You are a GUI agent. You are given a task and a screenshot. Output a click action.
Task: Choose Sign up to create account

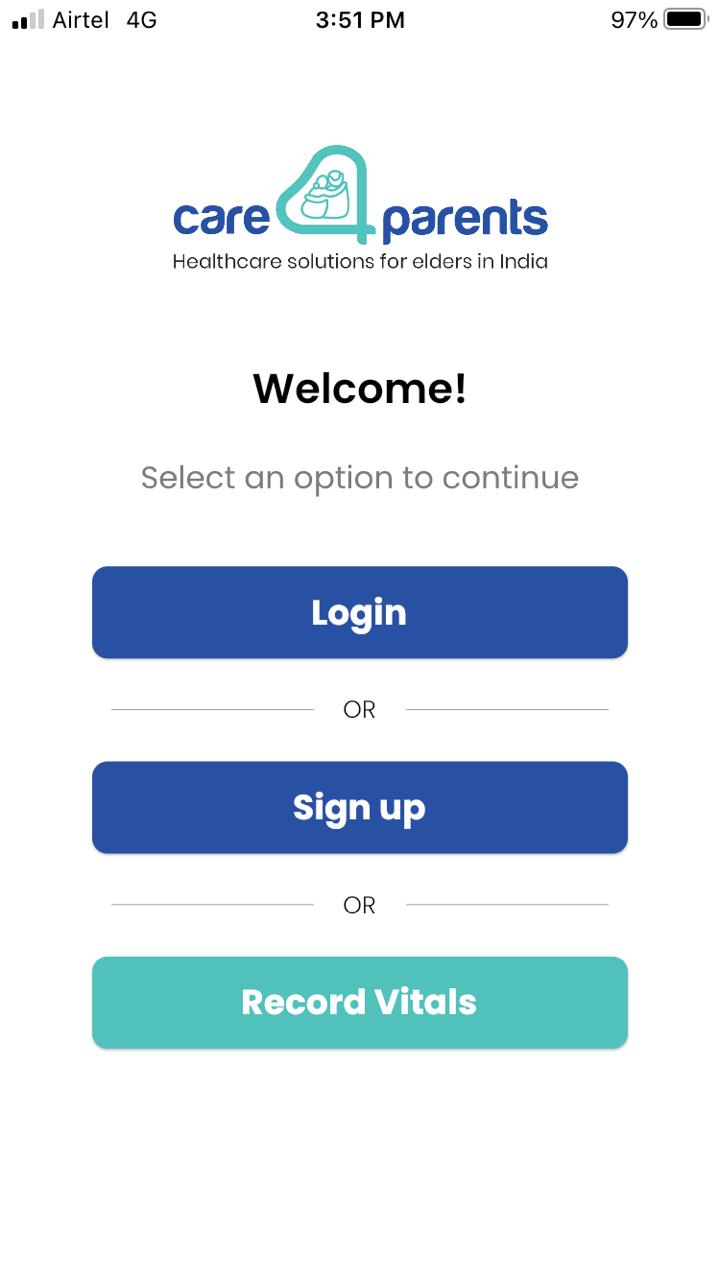359,807
